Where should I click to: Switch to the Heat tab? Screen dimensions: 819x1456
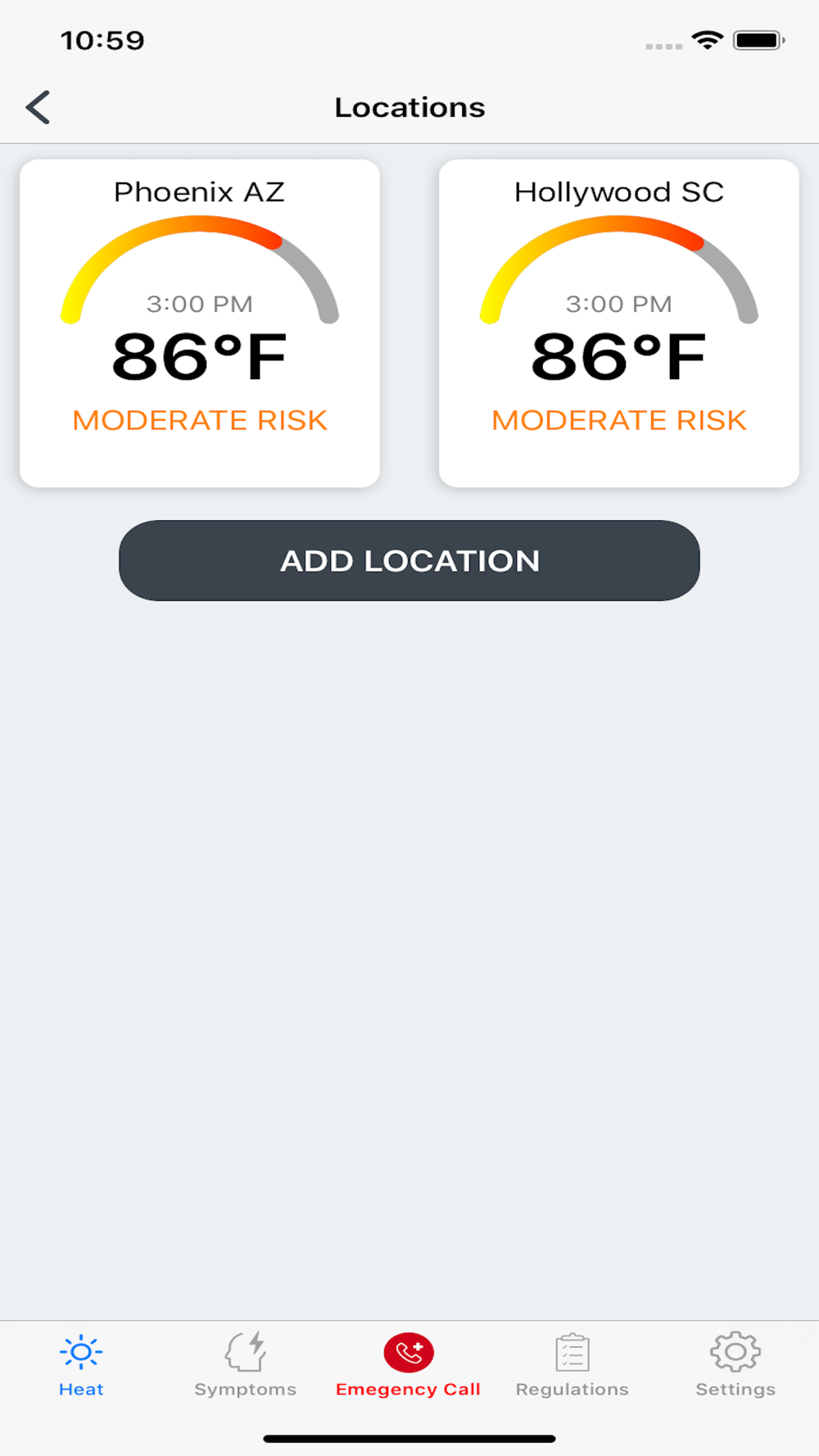[x=81, y=1365]
